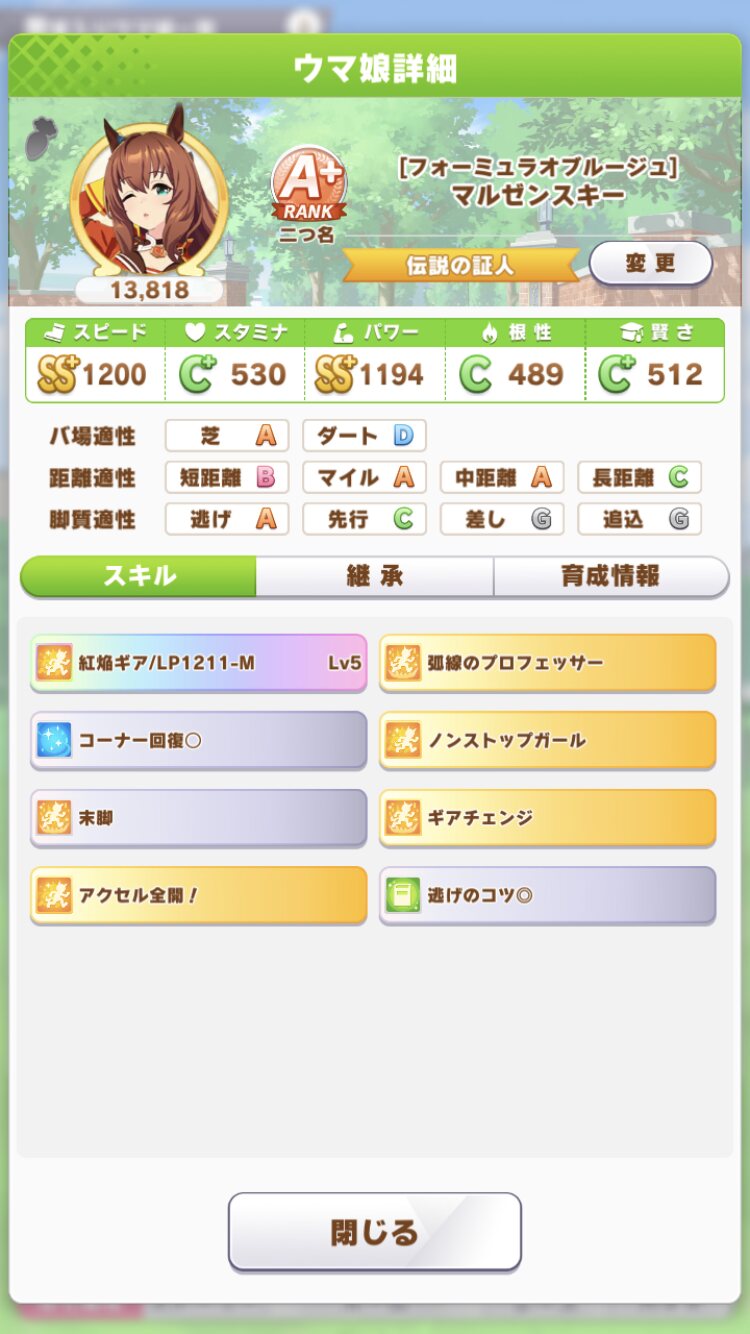The height and width of the screenshot is (1334, 750).
Task: View details of skill 紅焔ギア/LP1211-M
Action: [199, 663]
